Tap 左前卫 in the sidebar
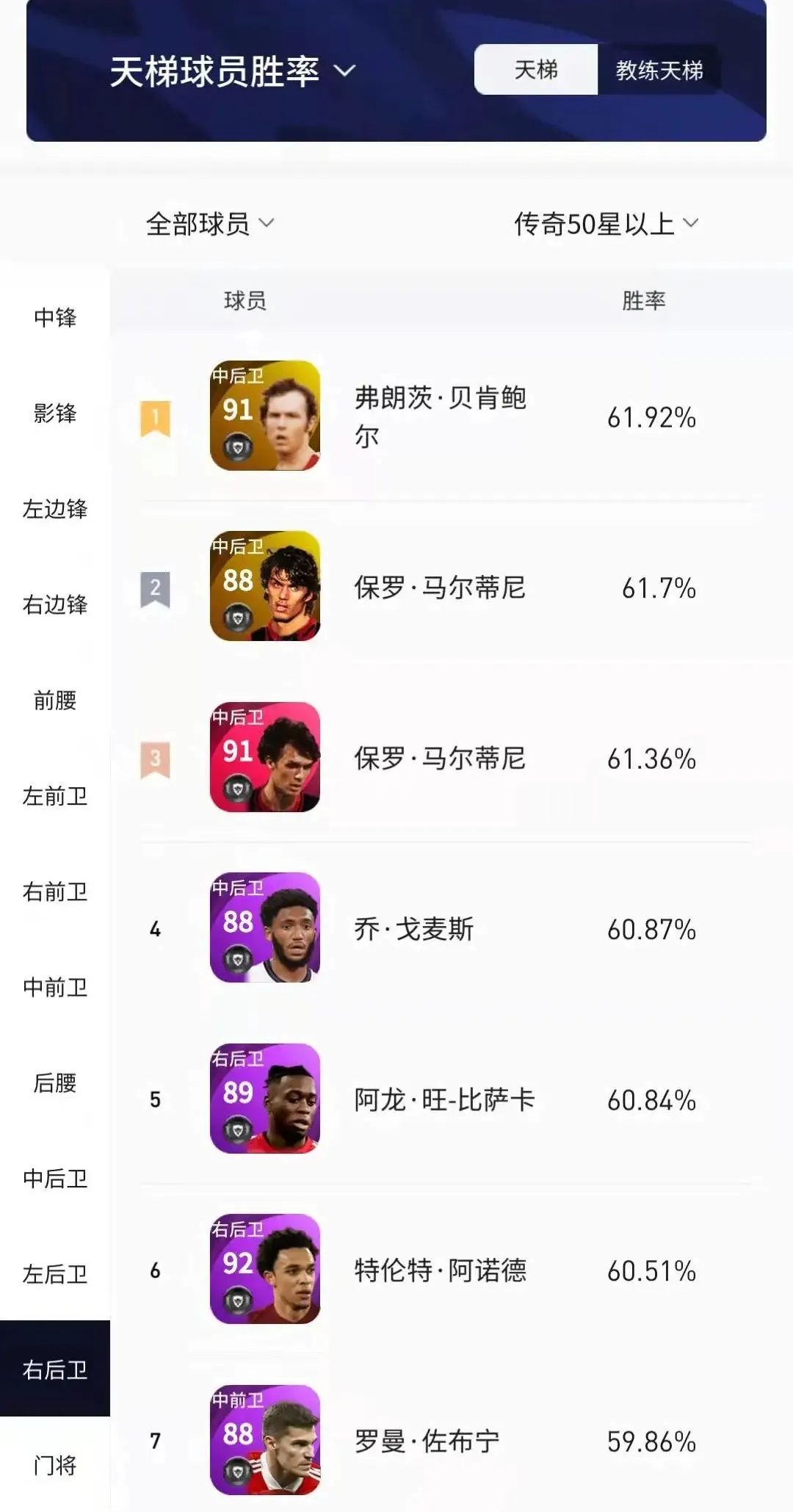Screen dimensions: 793x1512 click(55, 795)
